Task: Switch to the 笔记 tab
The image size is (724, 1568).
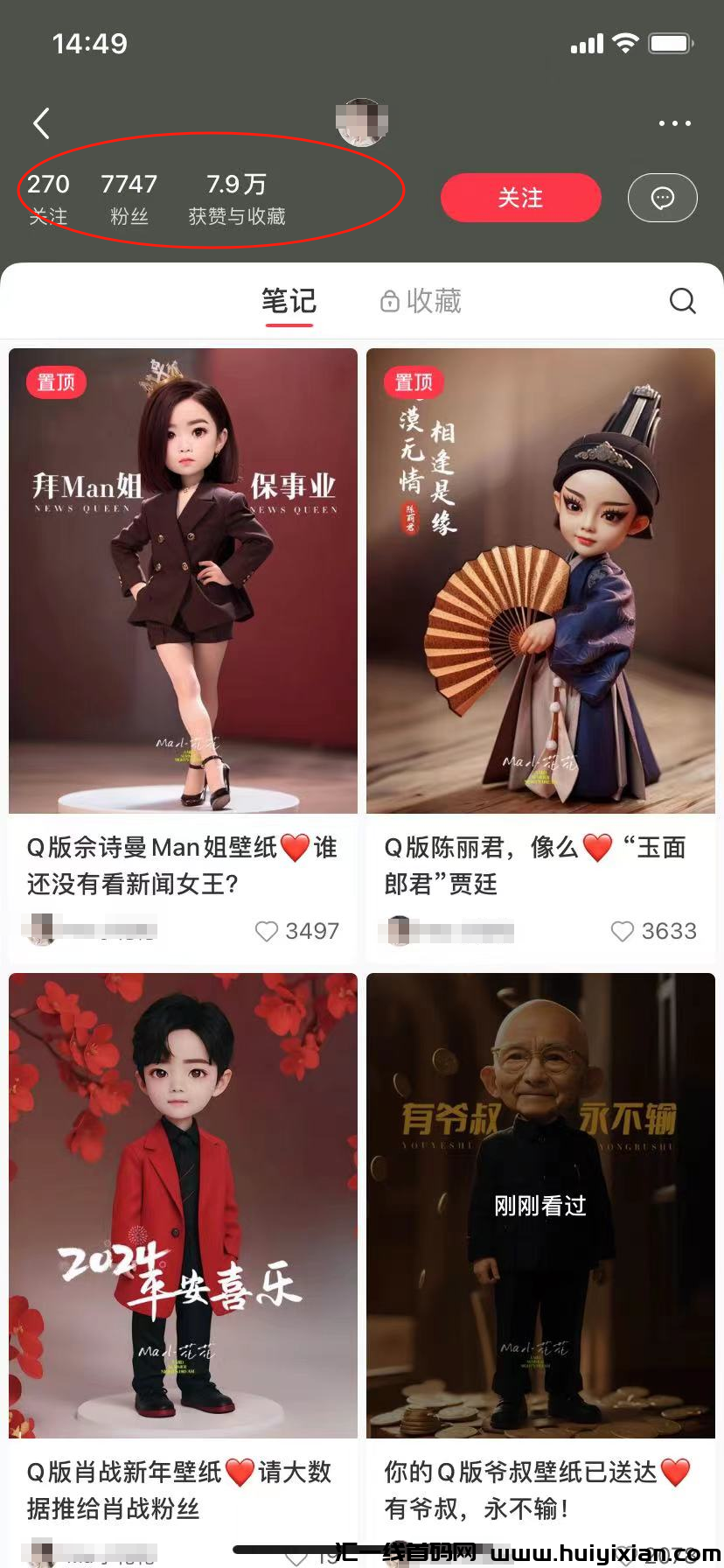Action: click(289, 301)
